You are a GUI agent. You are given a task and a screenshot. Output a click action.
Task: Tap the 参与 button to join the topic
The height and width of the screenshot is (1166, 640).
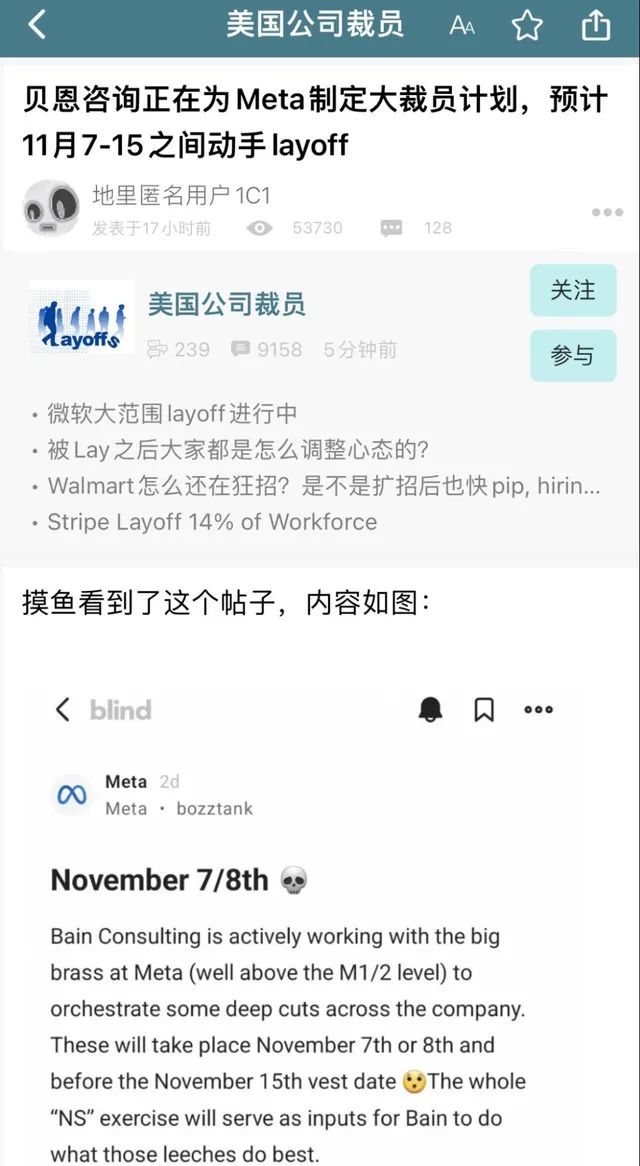pos(572,356)
